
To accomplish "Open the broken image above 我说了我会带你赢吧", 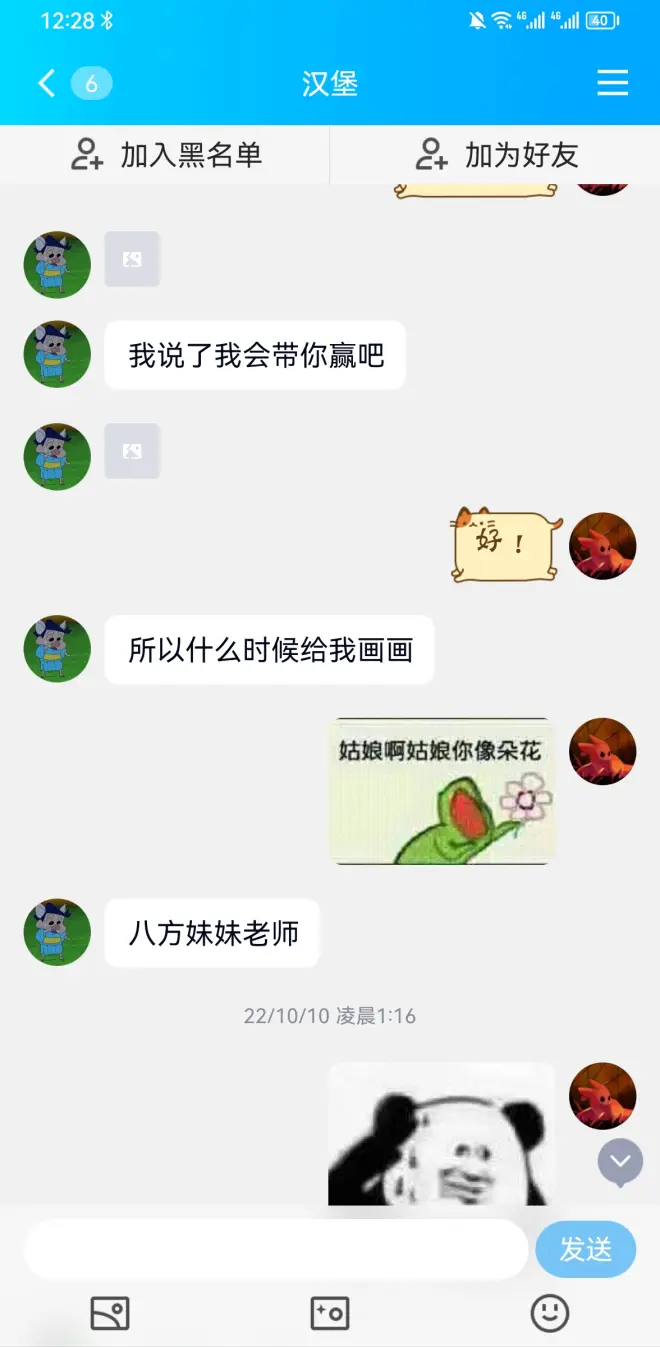I will click(x=132, y=260).
